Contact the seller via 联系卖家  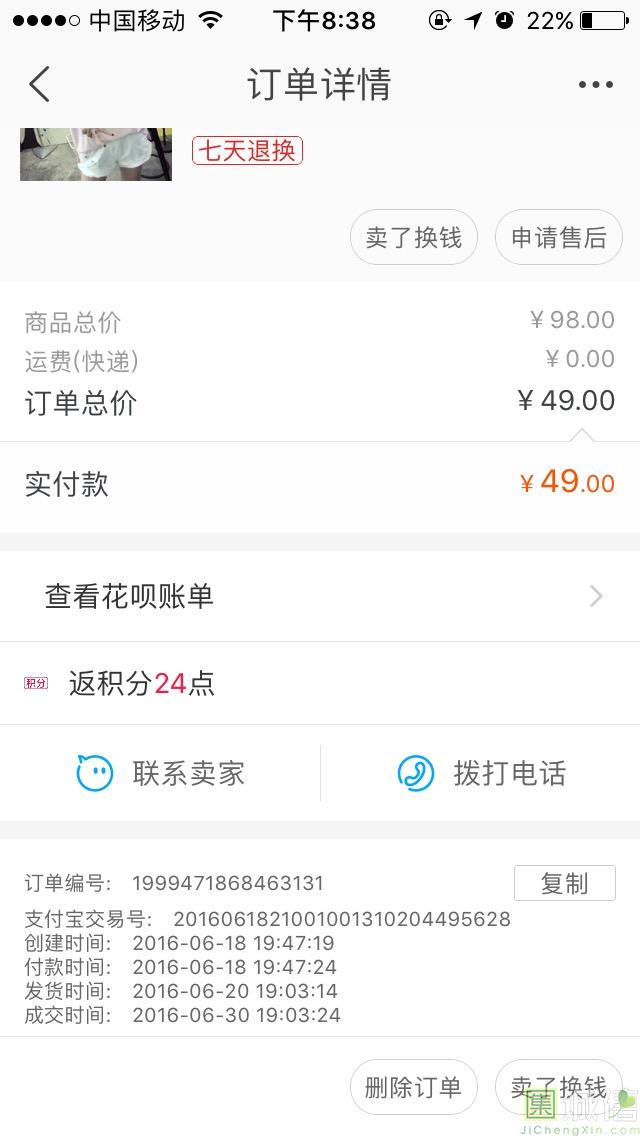(161, 773)
